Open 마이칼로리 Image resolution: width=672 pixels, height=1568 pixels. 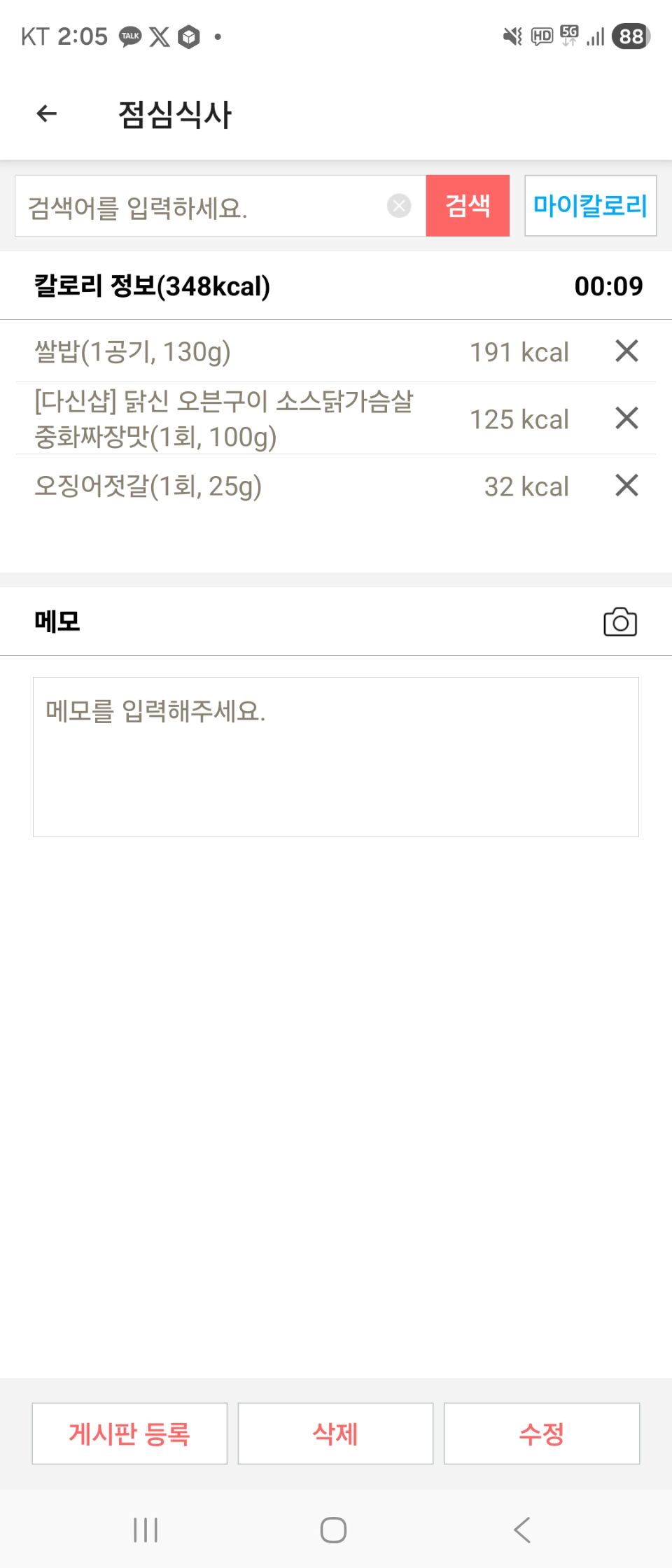(x=590, y=206)
